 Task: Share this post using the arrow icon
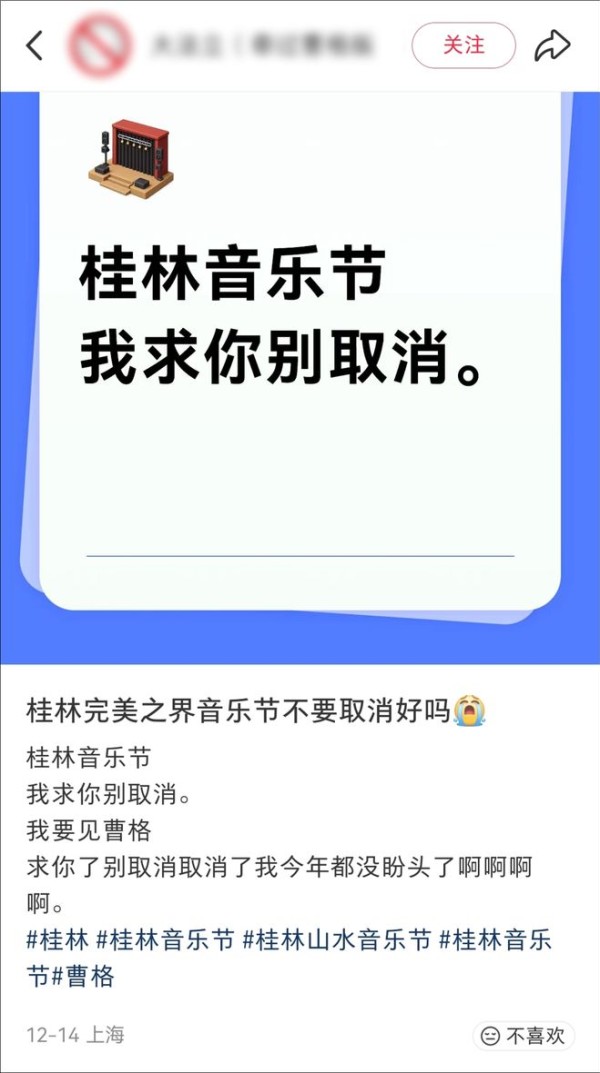[x=552, y=46]
